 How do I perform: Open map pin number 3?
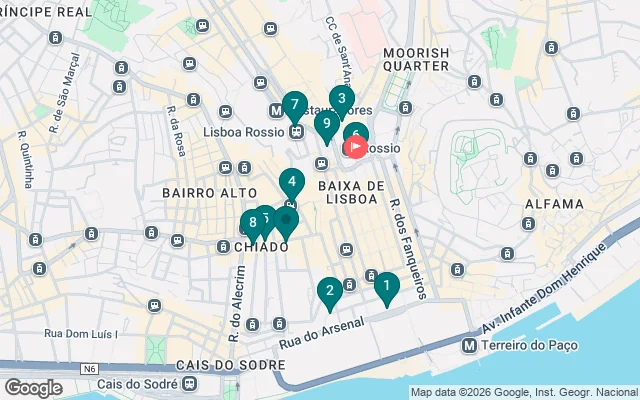coord(341,99)
